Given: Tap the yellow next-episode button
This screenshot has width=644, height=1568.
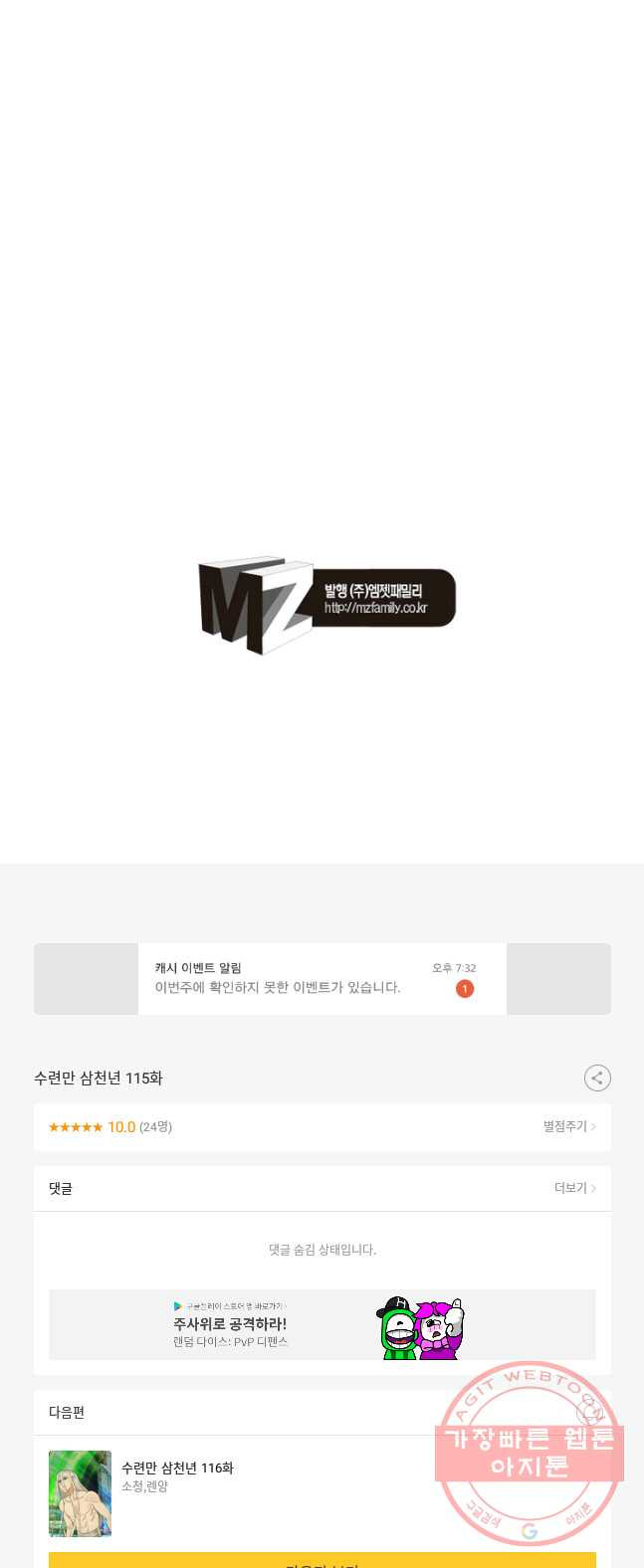Looking at the screenshot, I should point(322,1560).
